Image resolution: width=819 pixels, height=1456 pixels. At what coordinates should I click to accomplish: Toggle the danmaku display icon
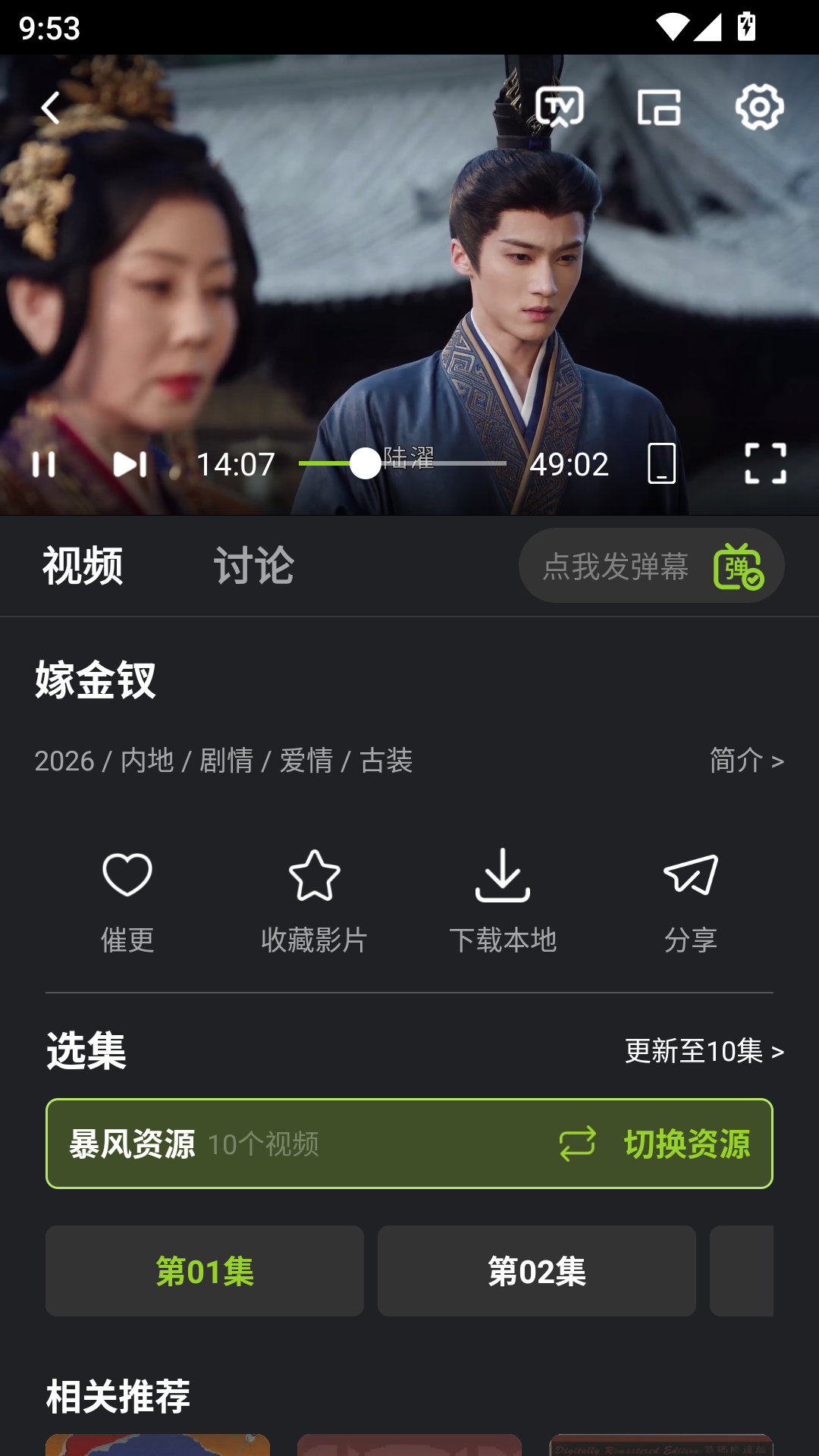coord(739,566)
